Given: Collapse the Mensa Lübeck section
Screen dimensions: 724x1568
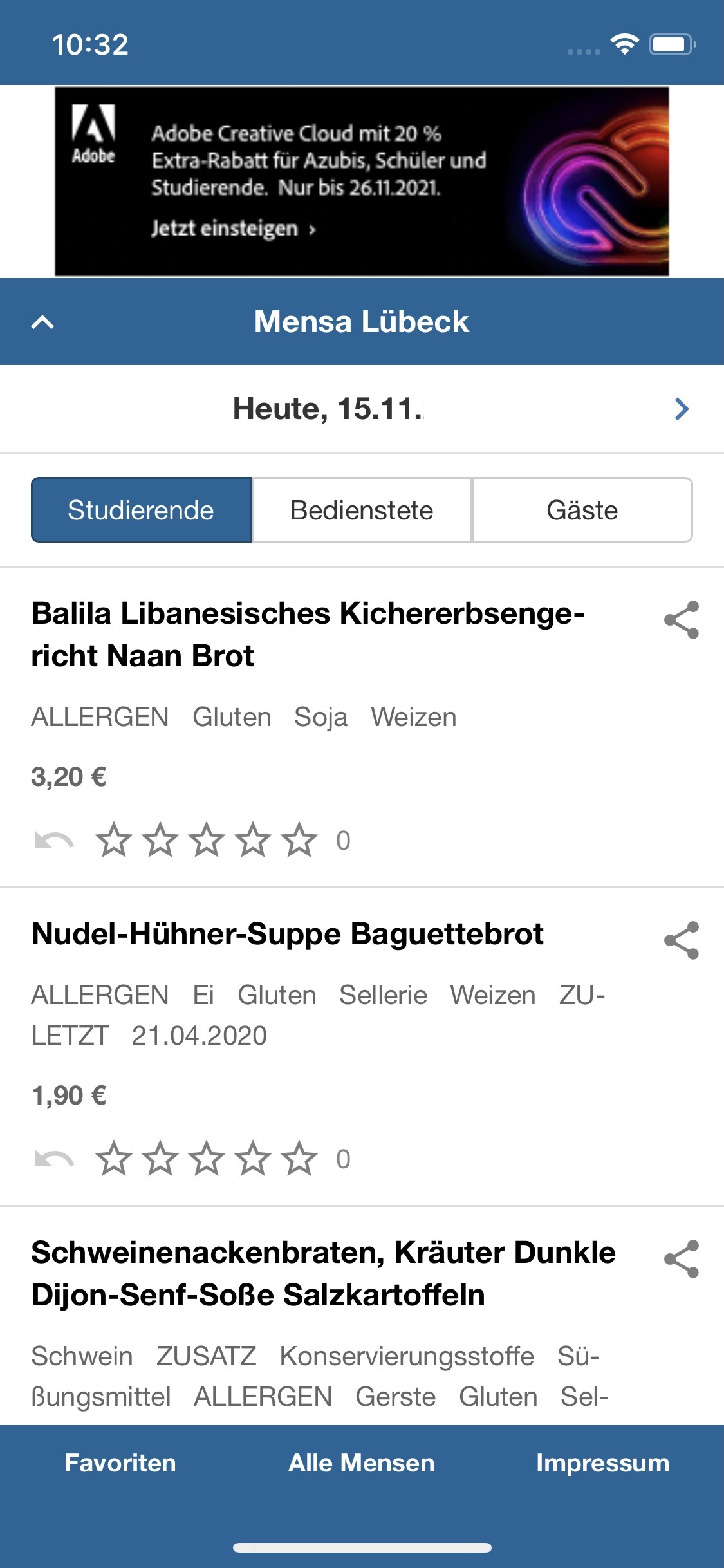Looking at the screenshot, I should tap(41, 322).
